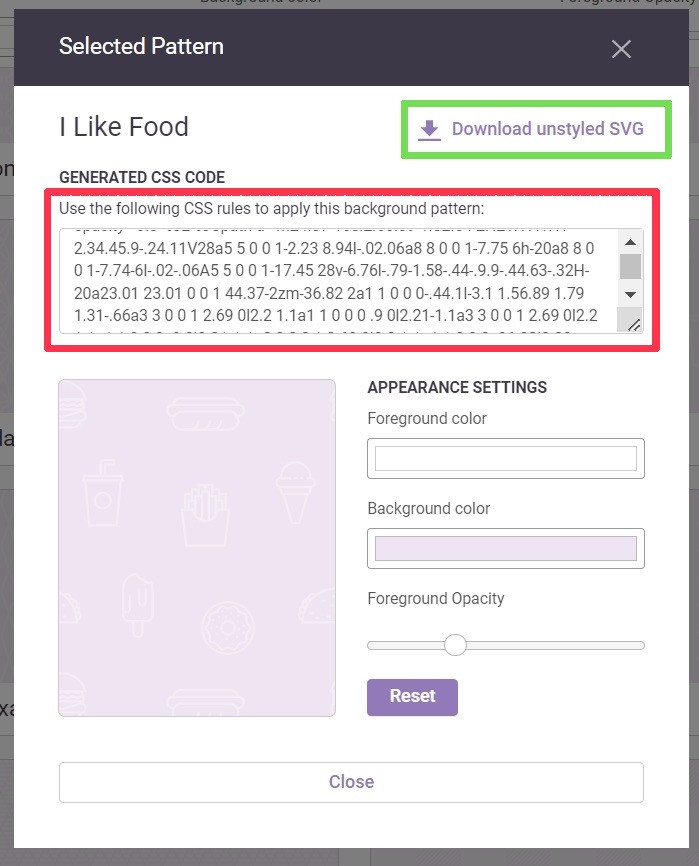Download the unstyled SVG file
The height and width of the screenshot is (866, 699).
534,129
